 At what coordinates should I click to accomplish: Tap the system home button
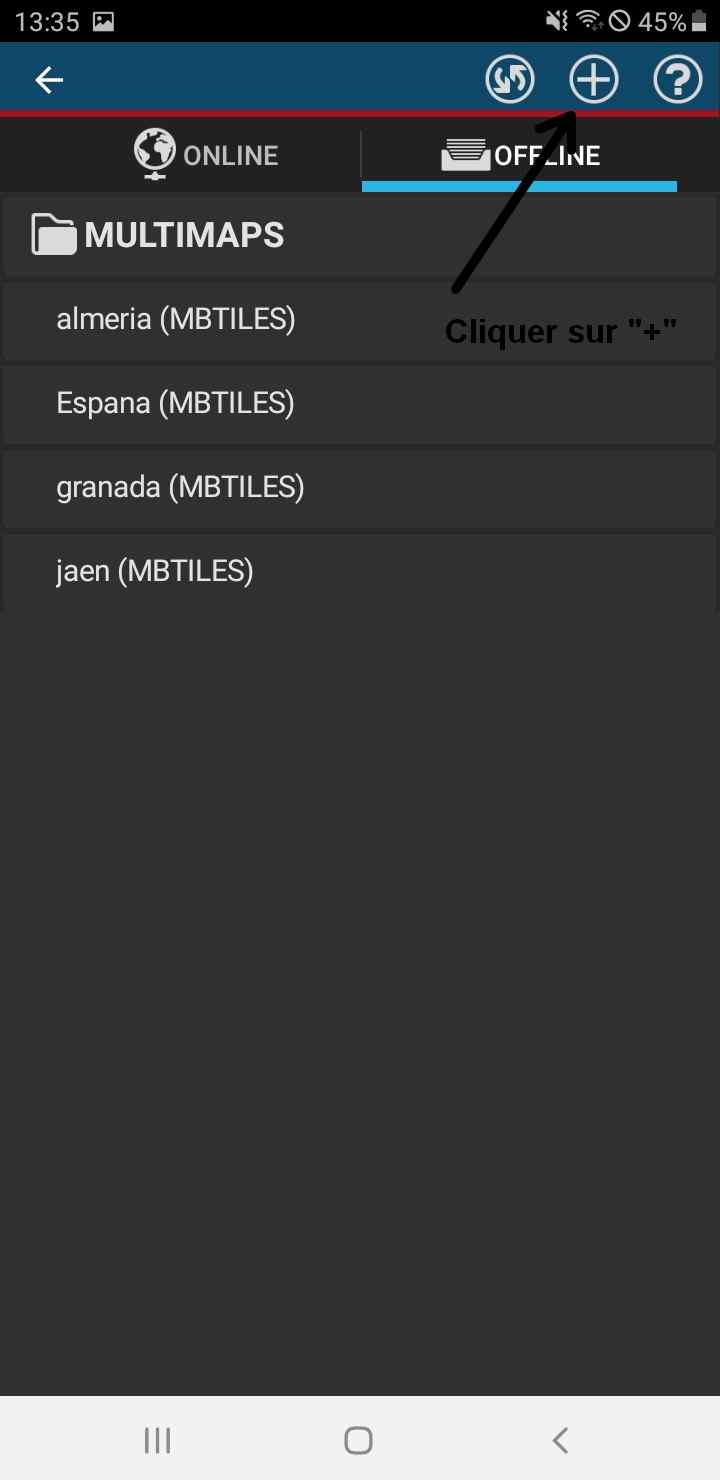click(x=358, y=1440)
